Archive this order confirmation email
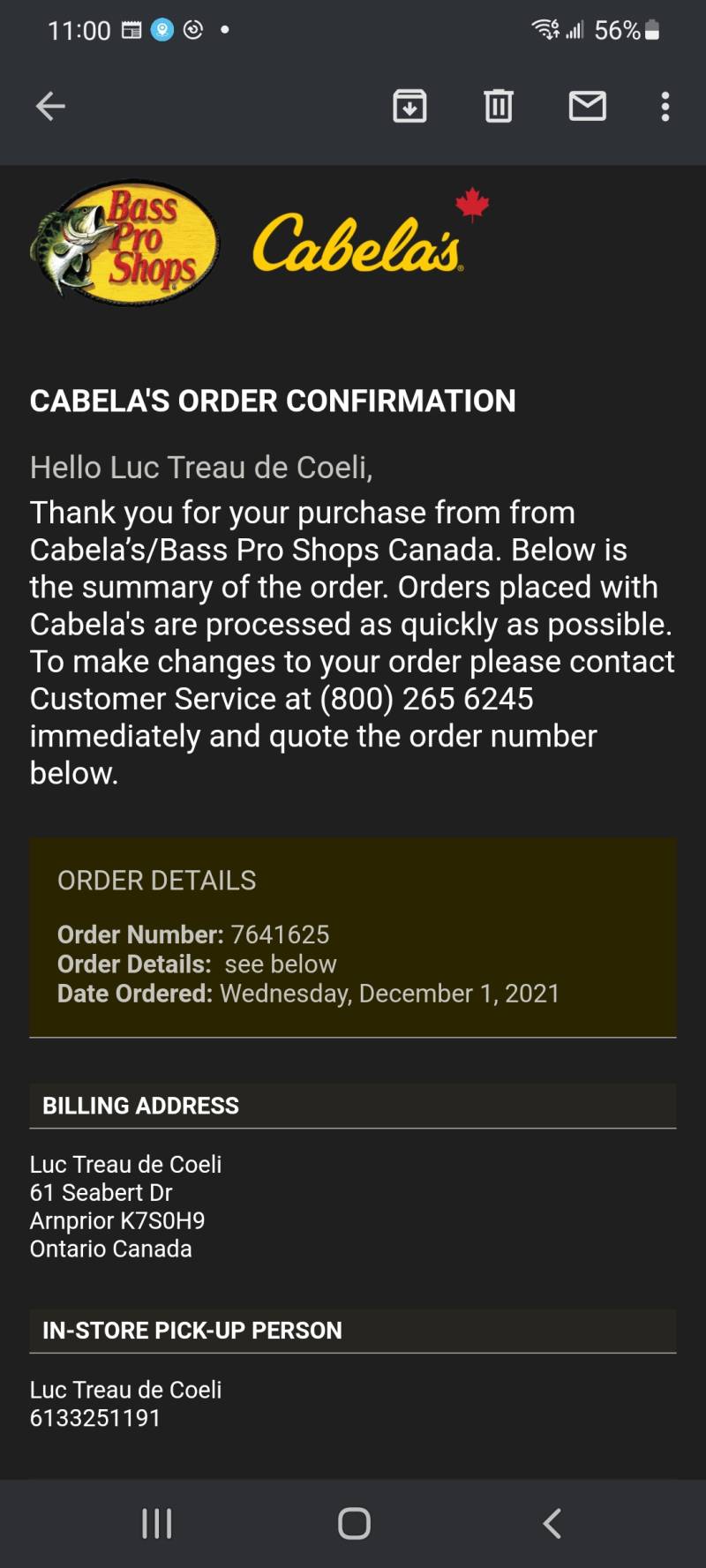The image size is (706, 1568). [x=409, y=107]
